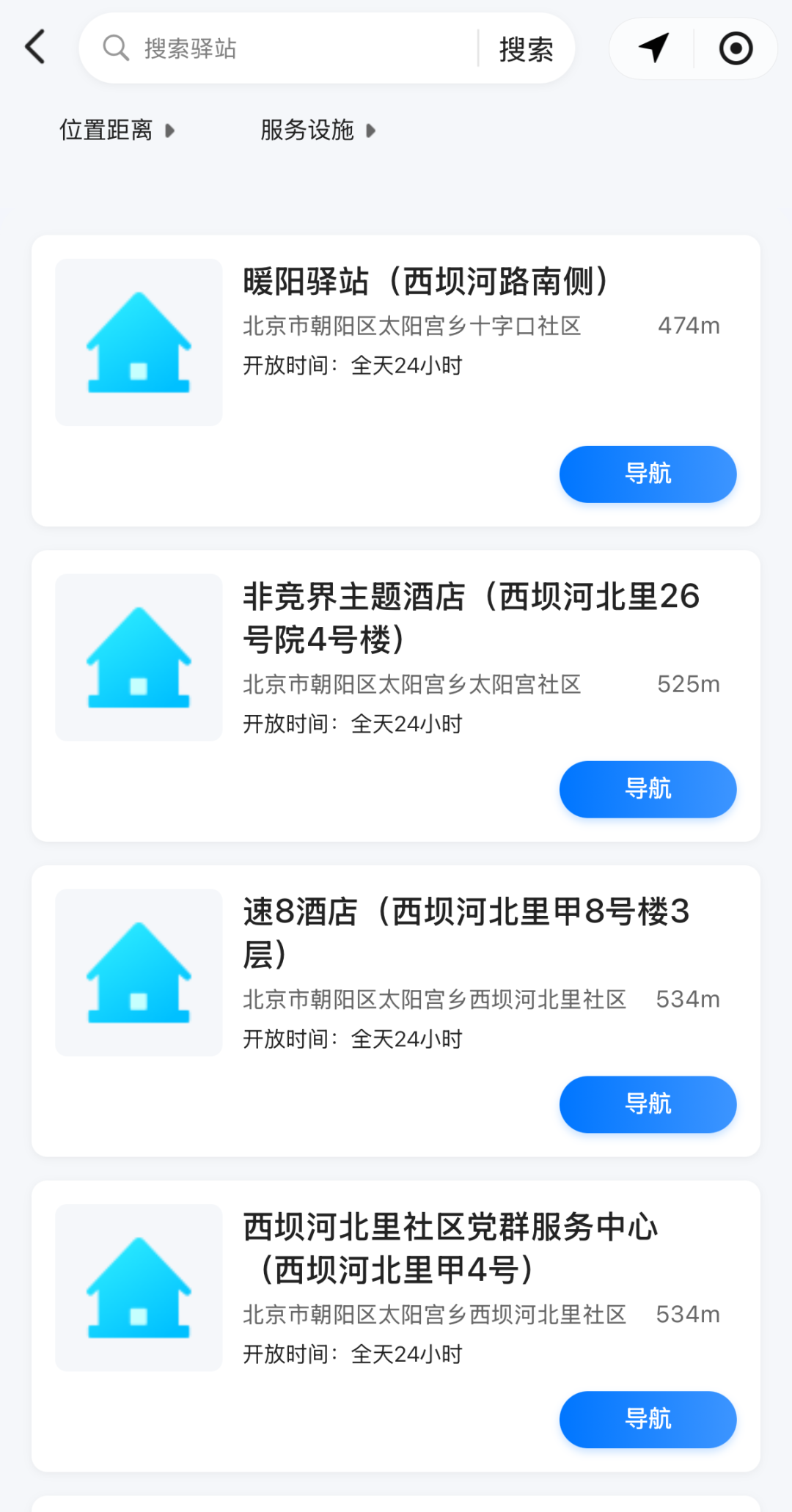Image resolution: width=792 pixels, height=1512 pixels.
Task: Expand the 位置距离 filter
Action: click(117, 131)
